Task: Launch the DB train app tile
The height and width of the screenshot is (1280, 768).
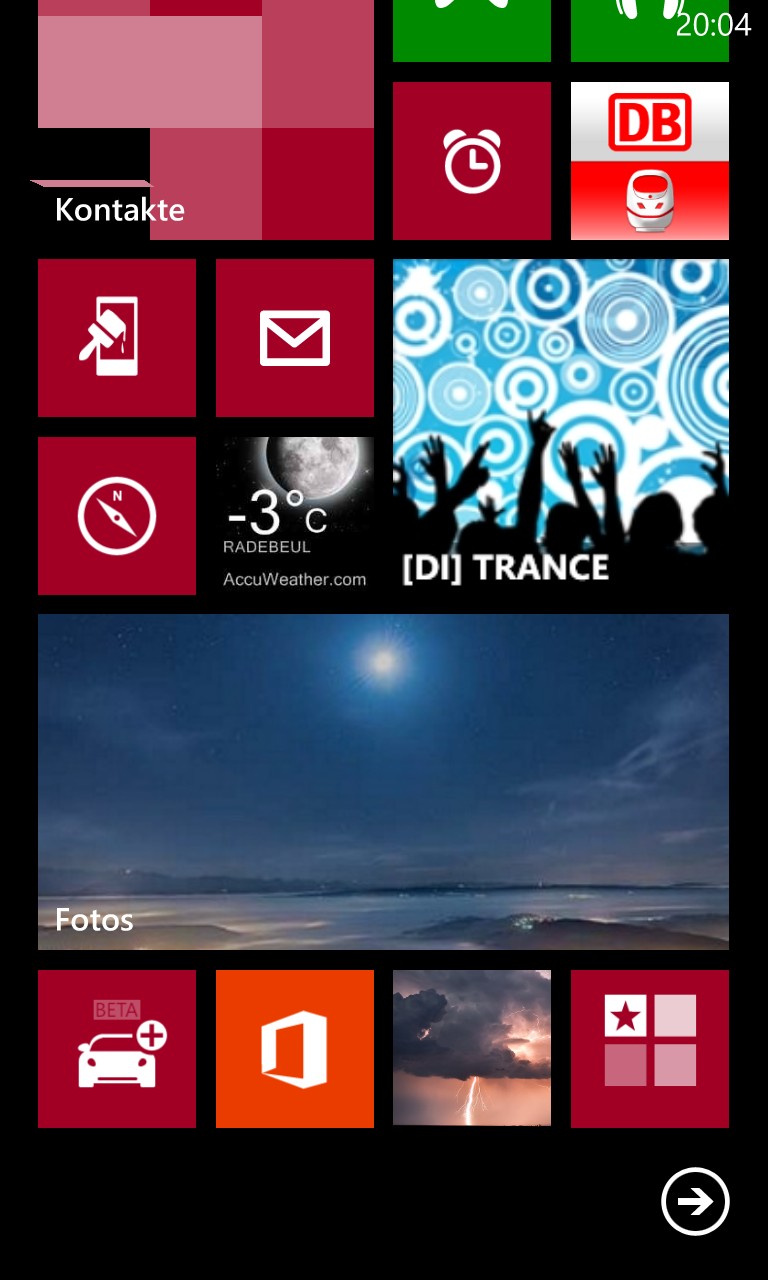Action: coord(650,161)
